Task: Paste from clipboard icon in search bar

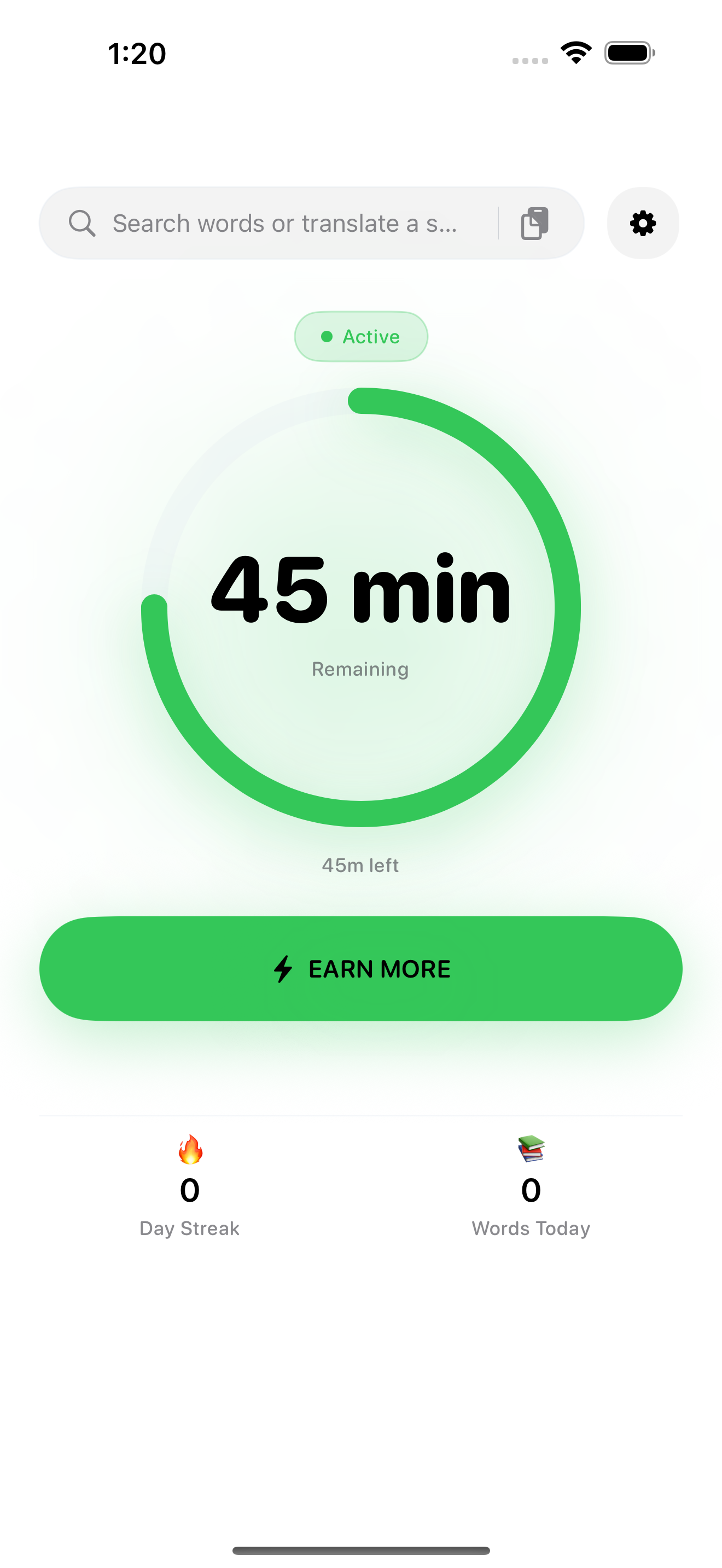Action: pos(534,224)
